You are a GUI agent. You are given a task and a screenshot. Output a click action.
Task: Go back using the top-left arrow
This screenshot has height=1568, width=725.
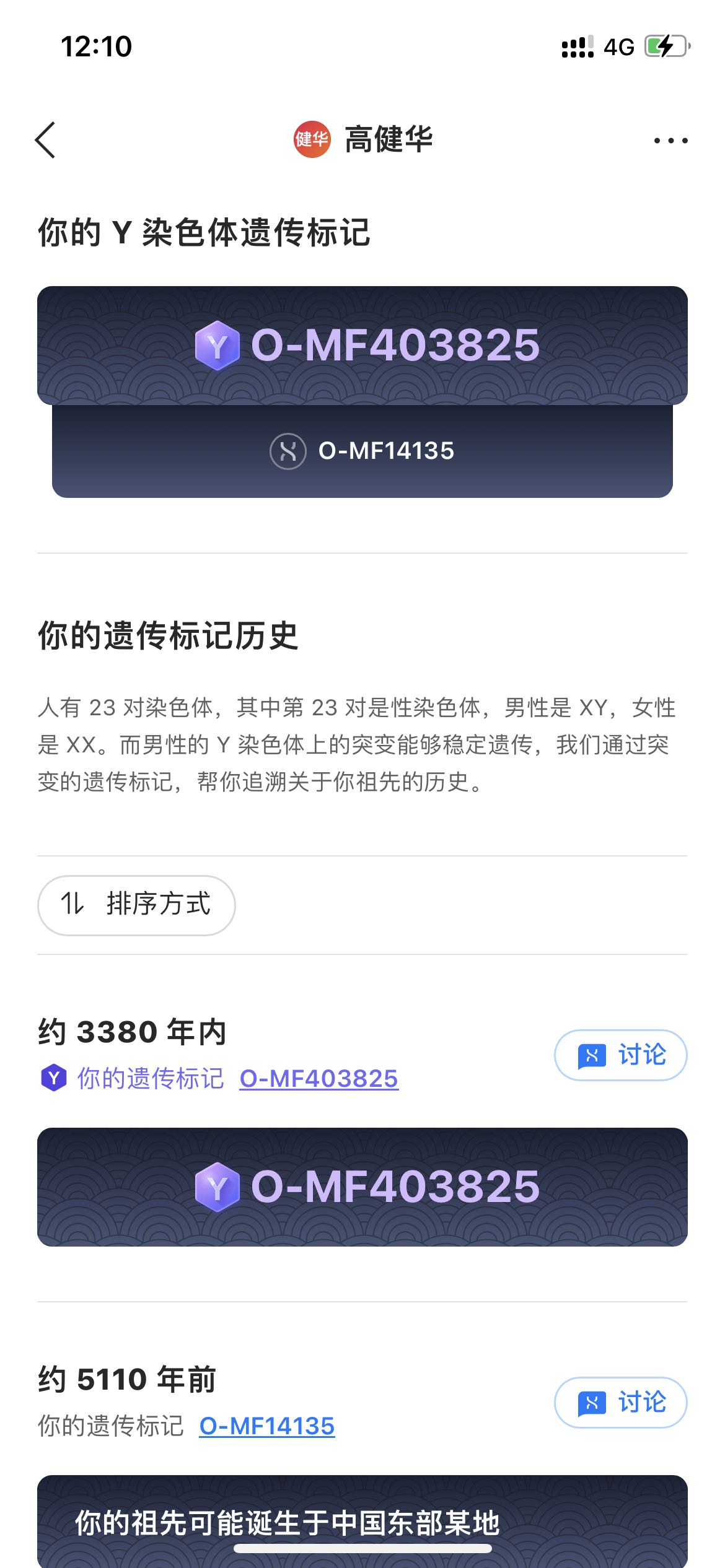[x=45, y=140]
